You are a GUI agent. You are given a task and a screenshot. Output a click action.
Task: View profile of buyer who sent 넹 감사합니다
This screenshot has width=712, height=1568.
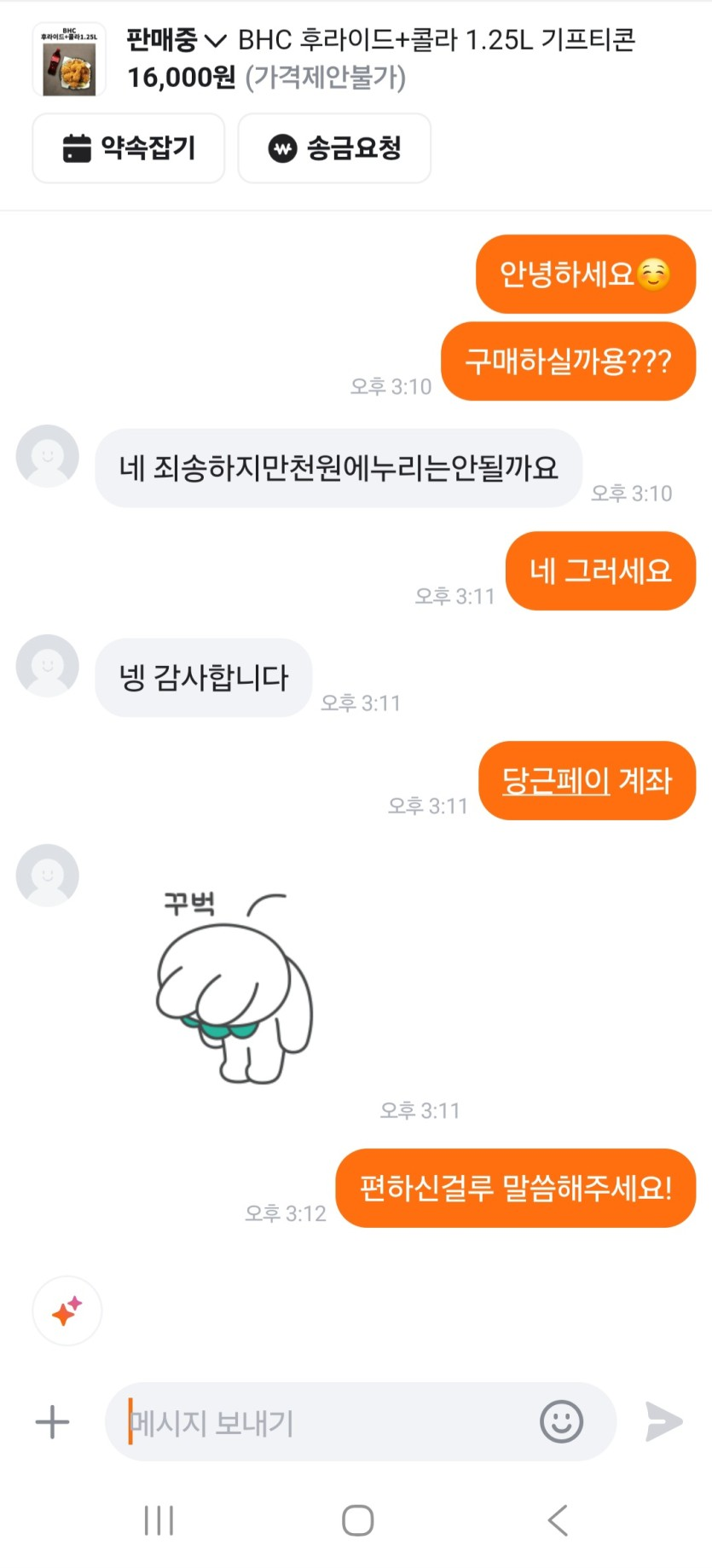pyautogui.click(x=48, y=666)
